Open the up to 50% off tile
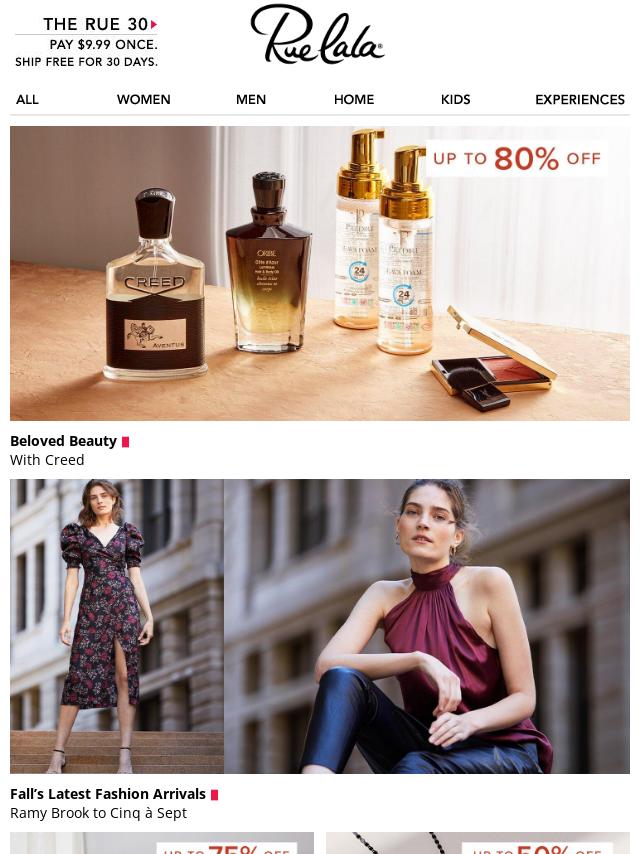The image size is (640, 854). pos(478,843)
